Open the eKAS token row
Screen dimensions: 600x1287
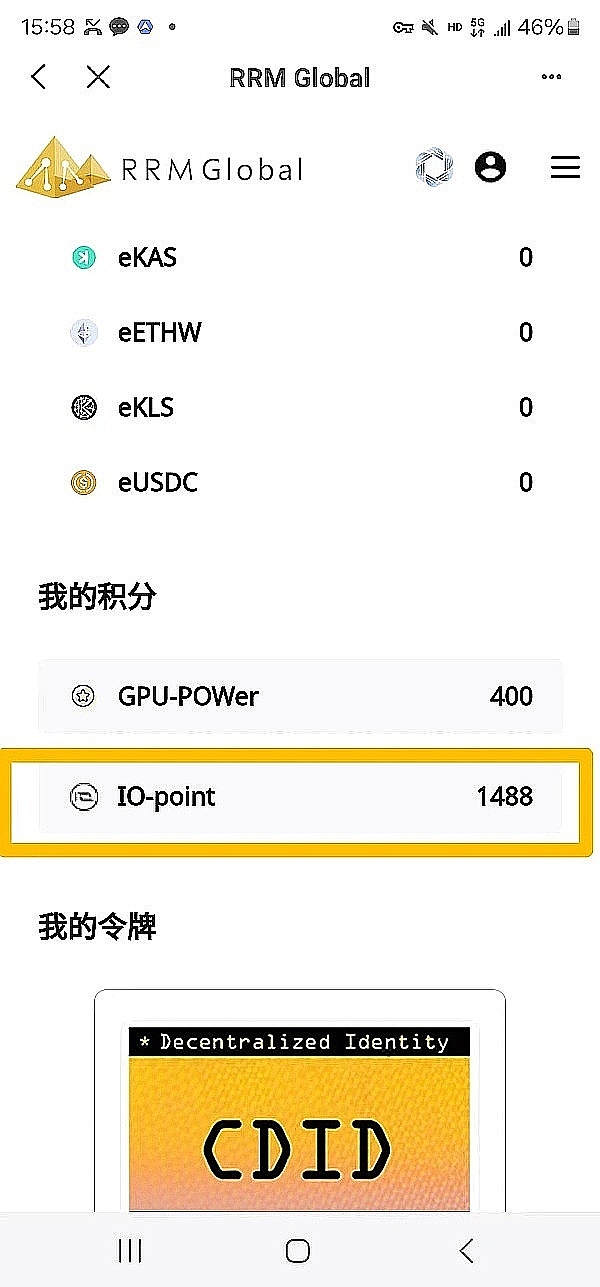(x=300, y=257)
